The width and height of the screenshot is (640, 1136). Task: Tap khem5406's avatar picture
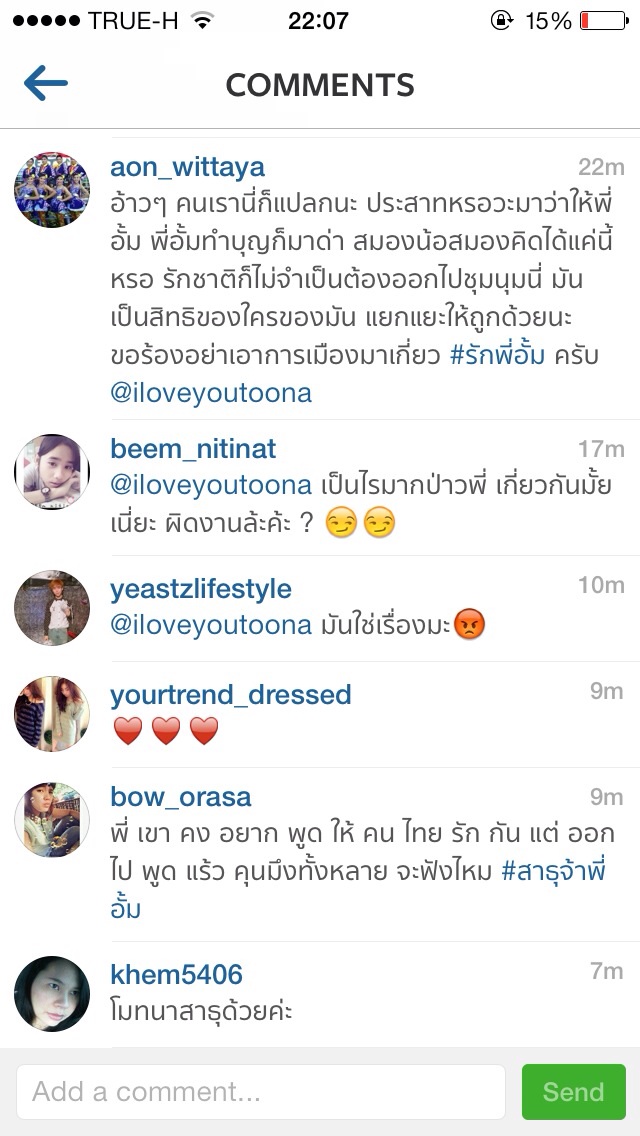tap(52, 994)
